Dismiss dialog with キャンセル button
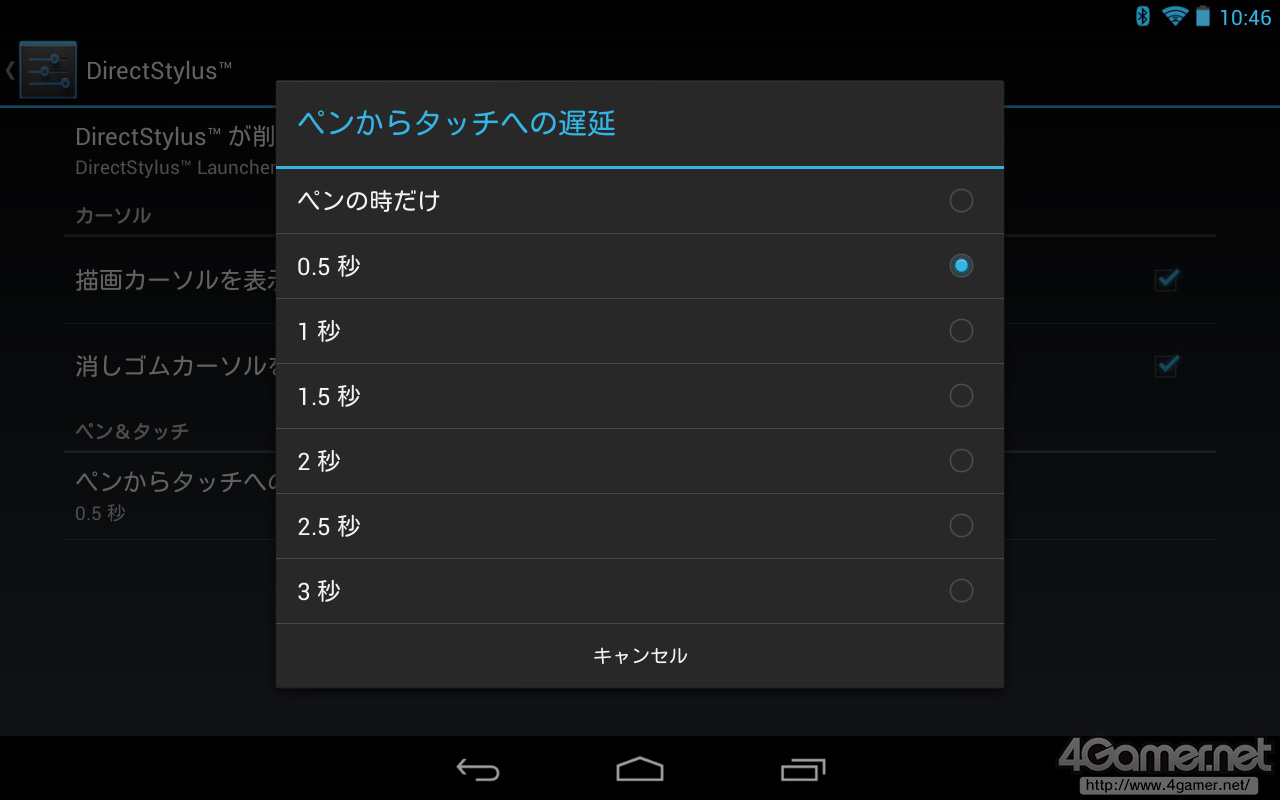1280x800 pixels. coord(639,656)
